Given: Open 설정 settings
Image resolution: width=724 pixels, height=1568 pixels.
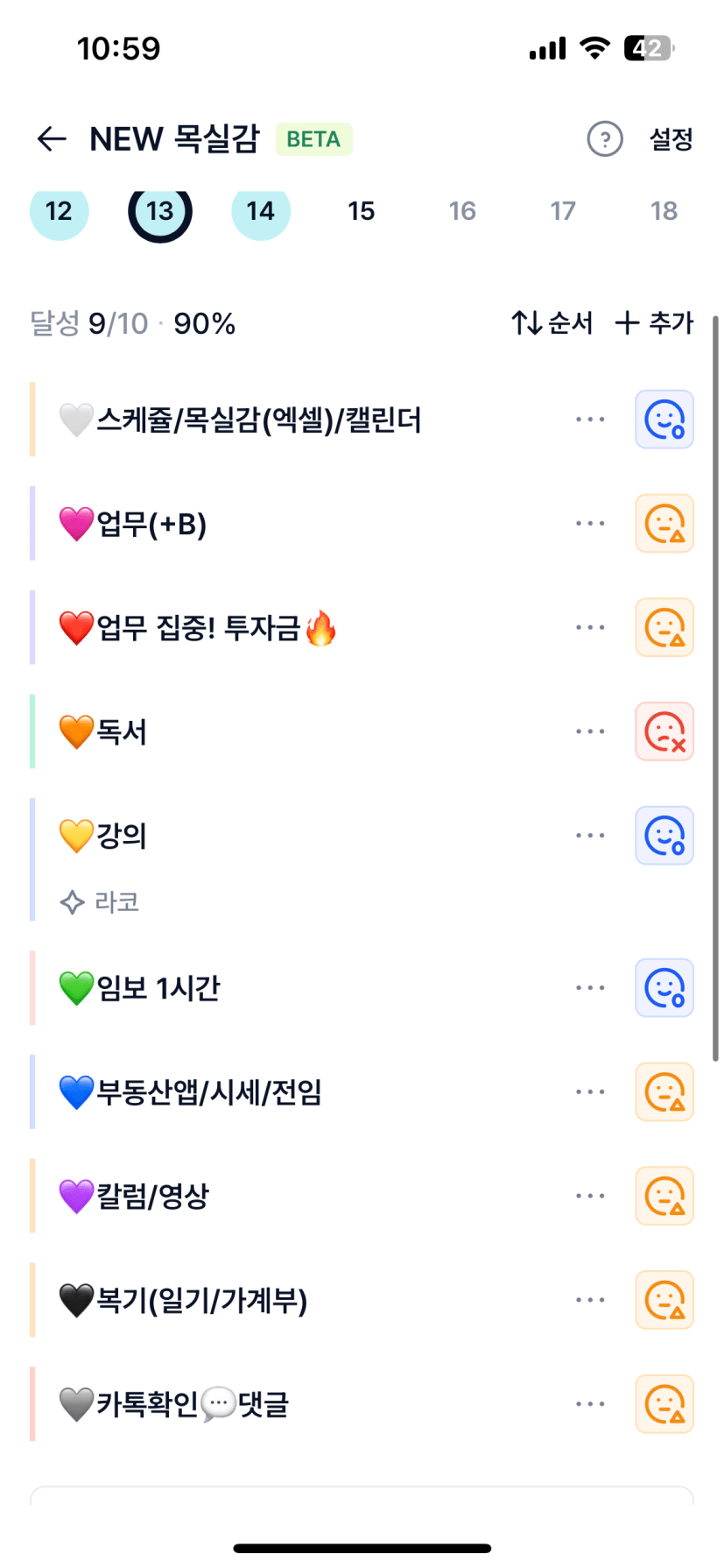Looking at the screenshot, I should tap(671, 139).
